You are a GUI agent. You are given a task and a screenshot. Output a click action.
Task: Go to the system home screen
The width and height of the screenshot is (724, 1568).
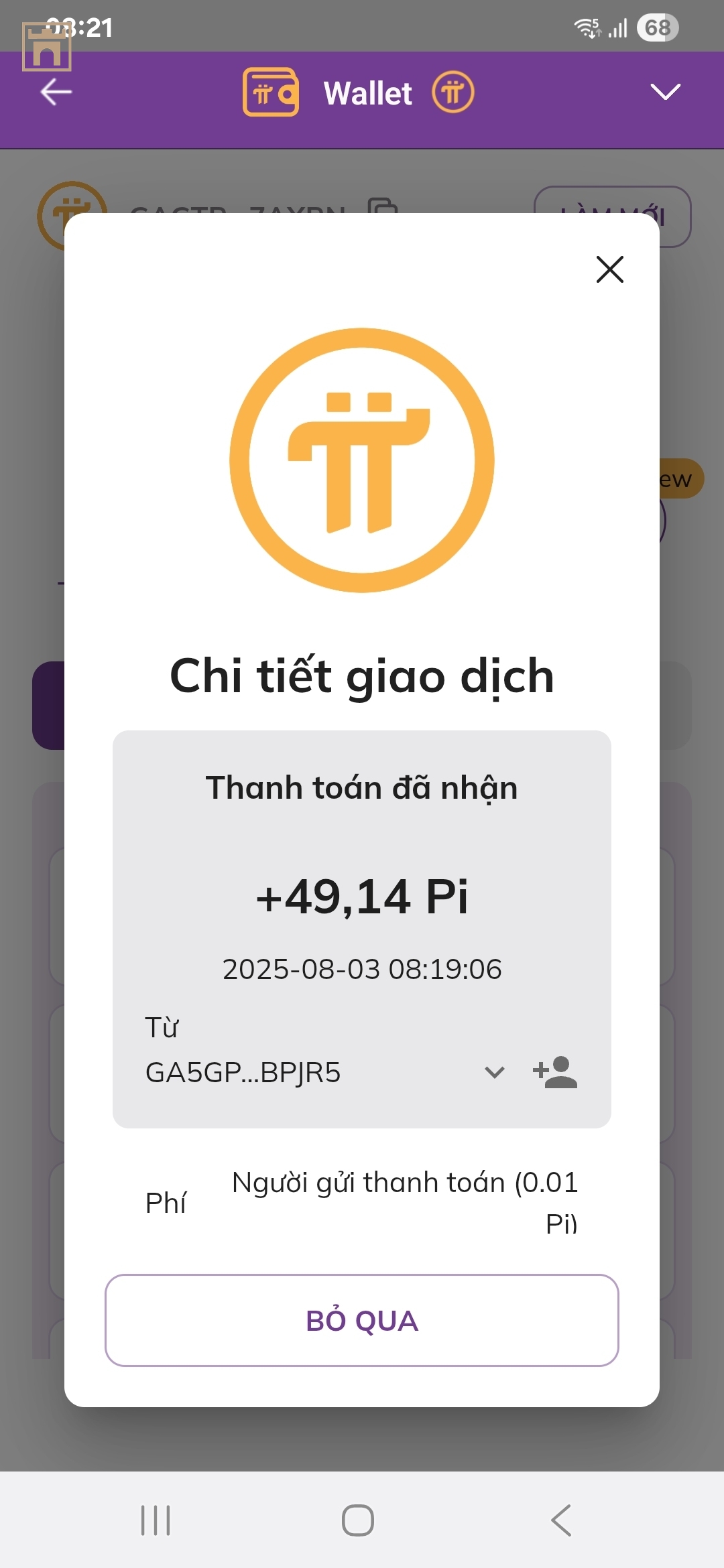coord(358,1520)
